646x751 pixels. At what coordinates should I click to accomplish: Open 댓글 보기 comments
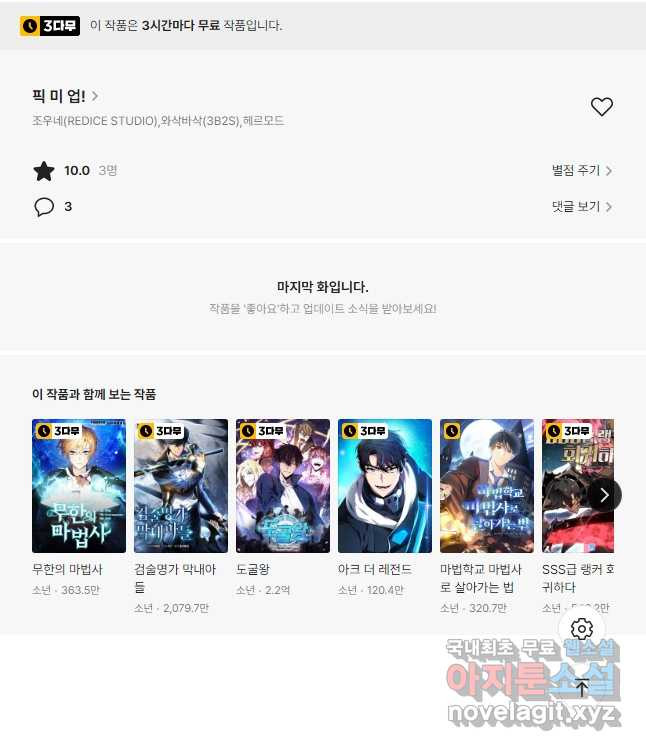pos(581,207)
